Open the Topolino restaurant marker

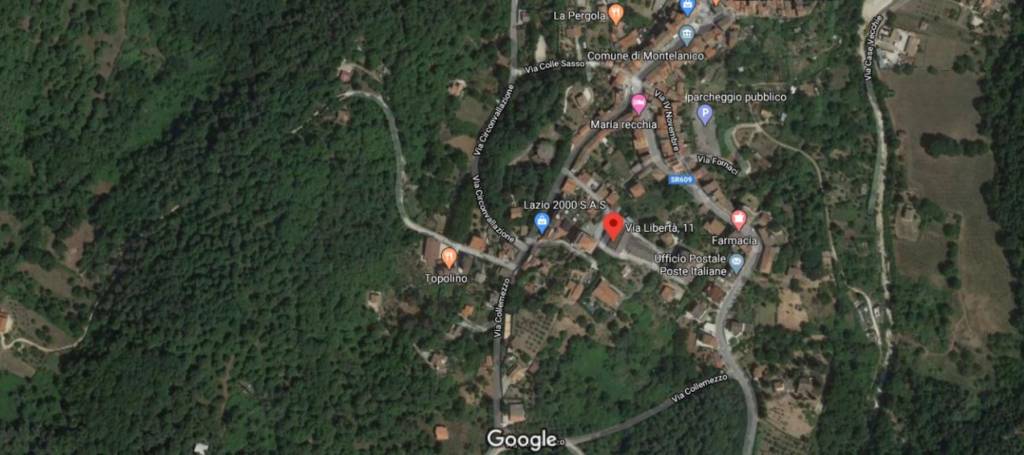coord(449,257)
